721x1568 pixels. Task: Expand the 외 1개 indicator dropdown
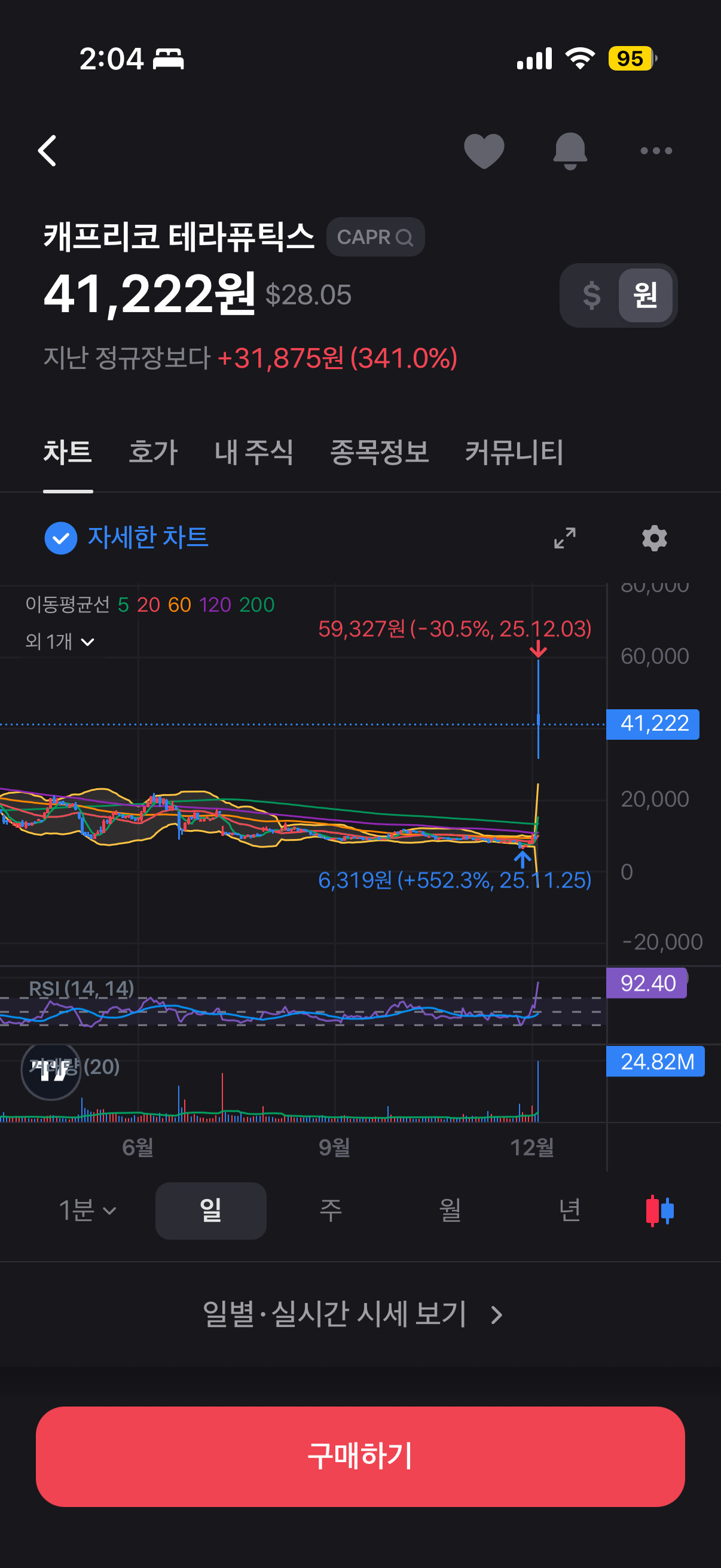60,642
